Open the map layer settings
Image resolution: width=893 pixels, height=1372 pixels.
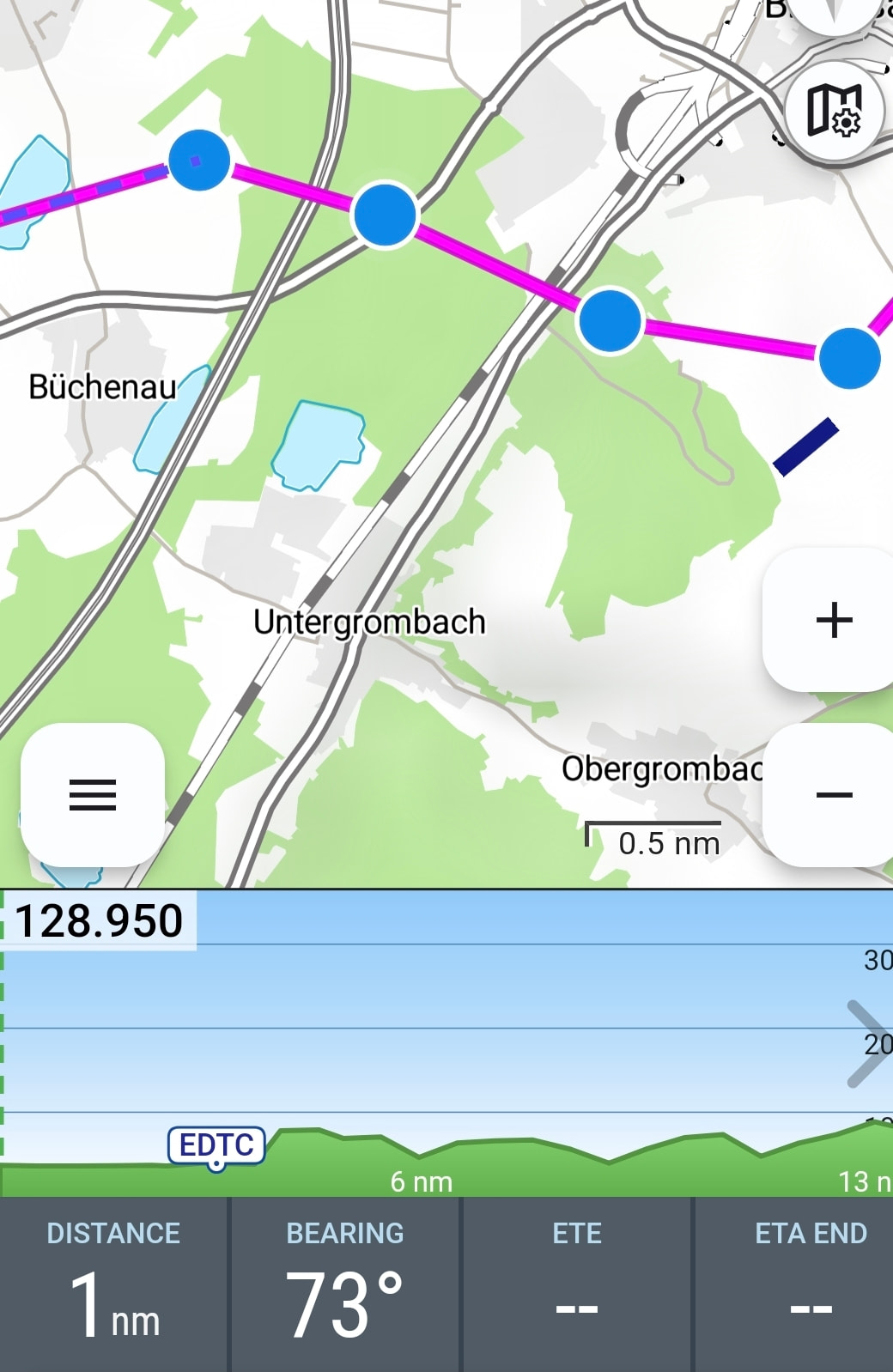[834, 112]
